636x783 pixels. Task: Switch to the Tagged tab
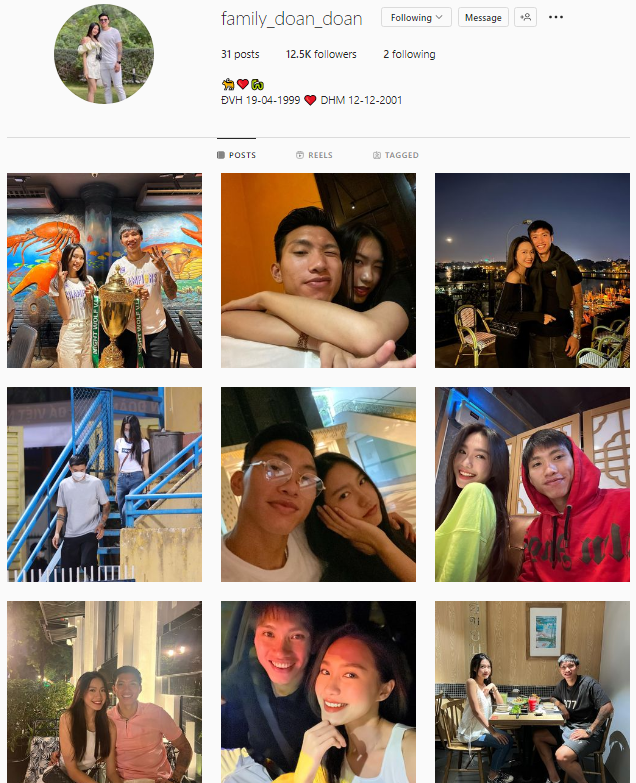click(x=395, y=155)
